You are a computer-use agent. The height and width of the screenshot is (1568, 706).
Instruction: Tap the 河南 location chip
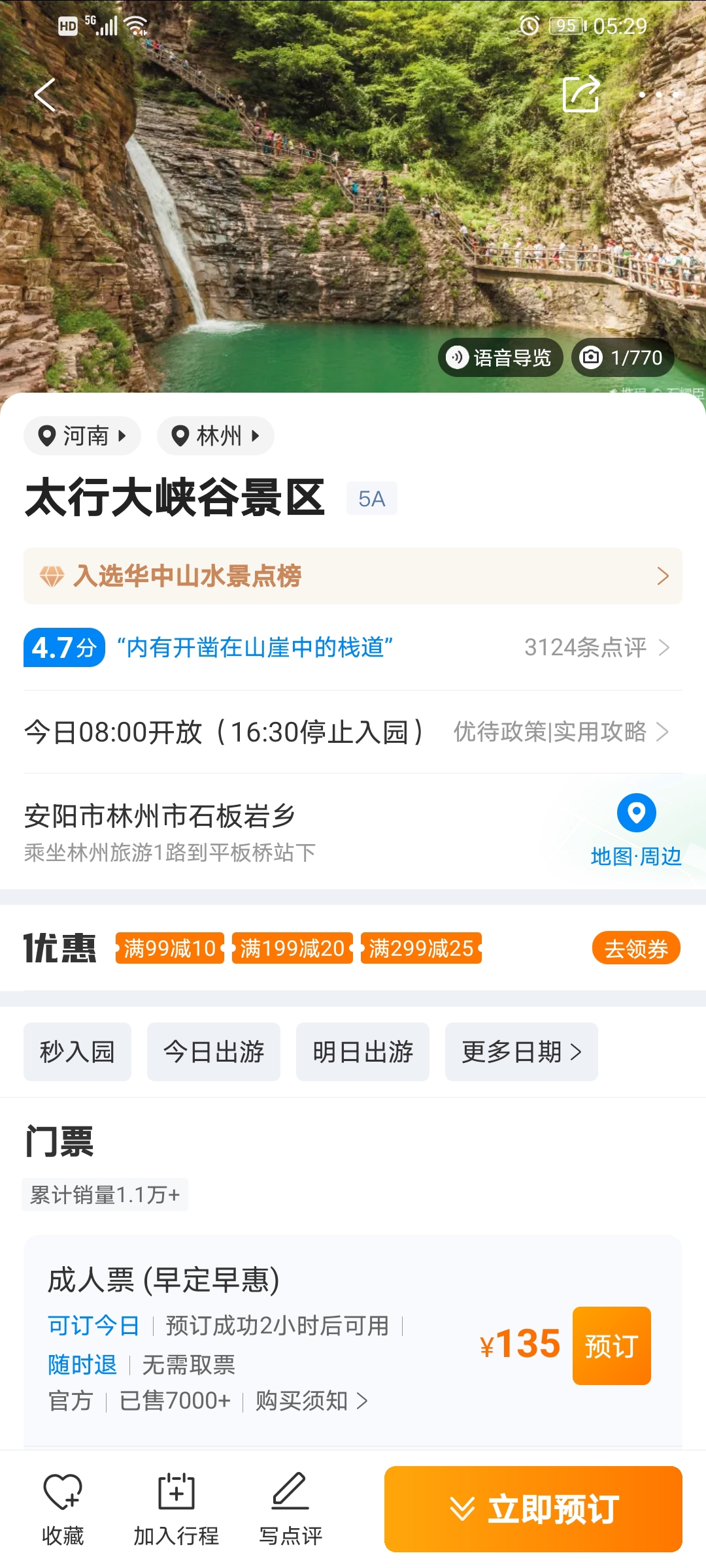(82, 436)
